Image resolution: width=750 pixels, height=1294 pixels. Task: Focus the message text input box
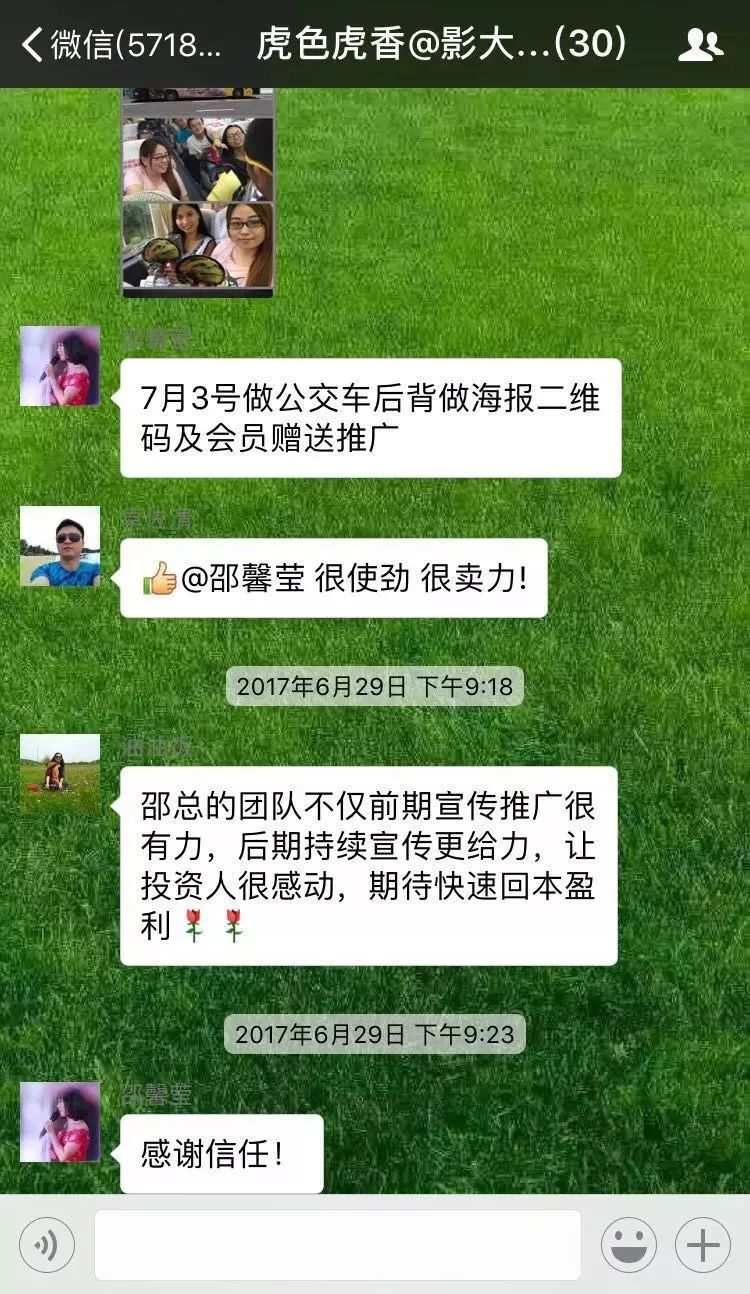click(x=338, y=1245)
